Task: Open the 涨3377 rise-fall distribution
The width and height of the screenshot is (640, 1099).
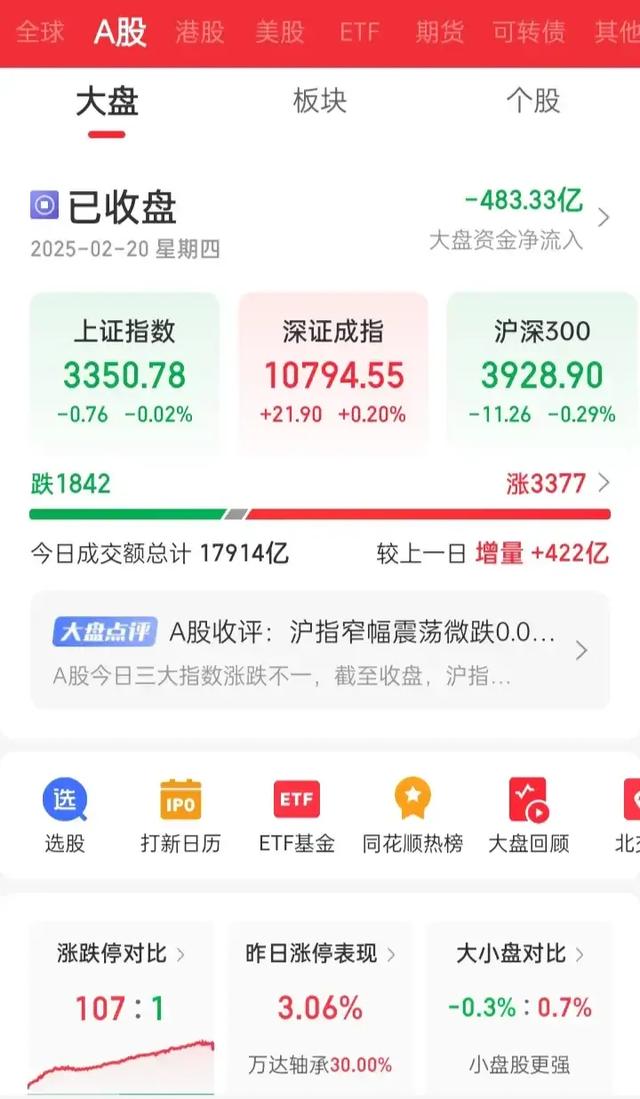Action: (557, 485)
